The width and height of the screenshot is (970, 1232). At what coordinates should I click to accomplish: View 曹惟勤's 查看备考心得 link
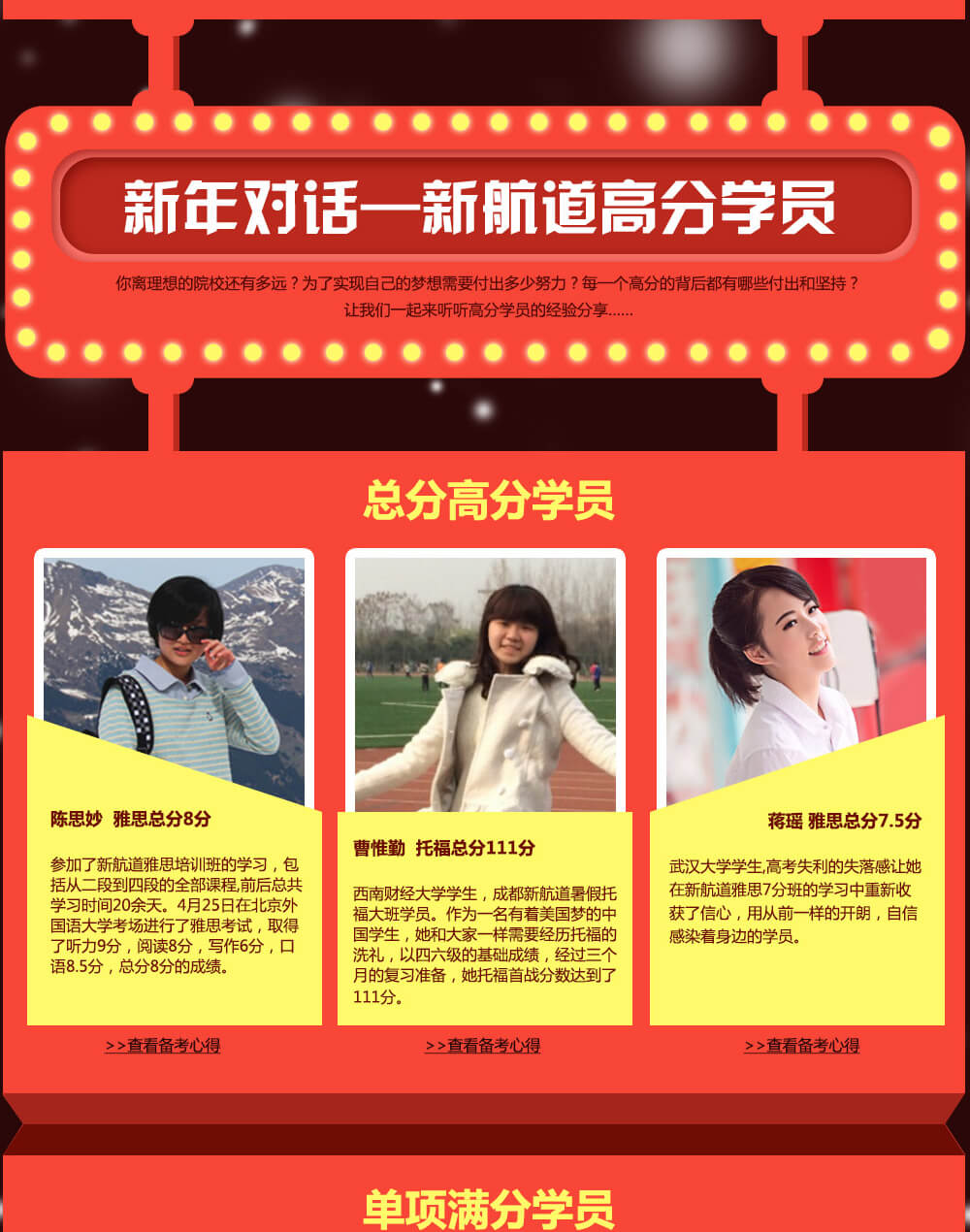[x=483, y=1046]
